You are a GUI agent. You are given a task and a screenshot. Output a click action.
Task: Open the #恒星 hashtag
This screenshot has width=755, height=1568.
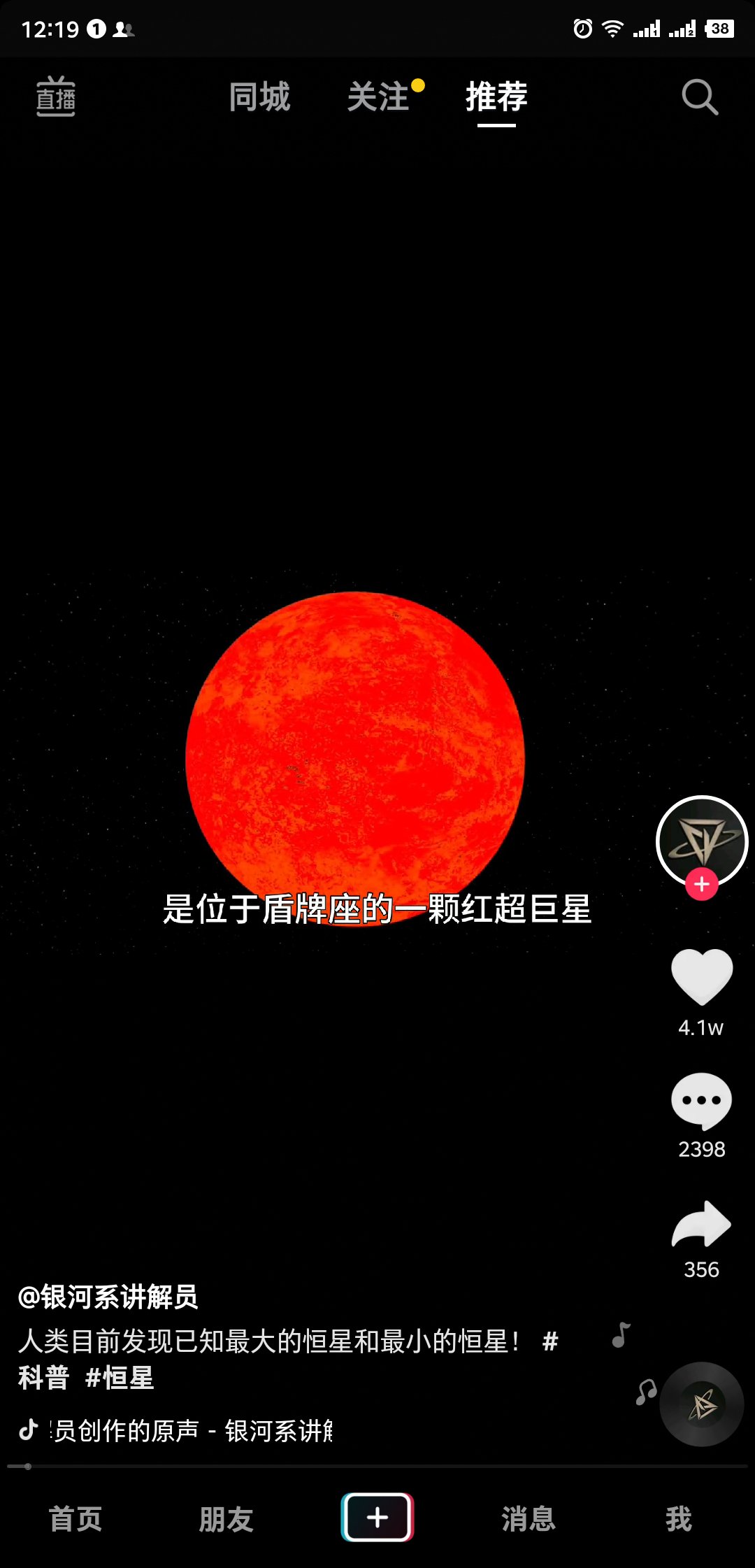click(120, 1378)
